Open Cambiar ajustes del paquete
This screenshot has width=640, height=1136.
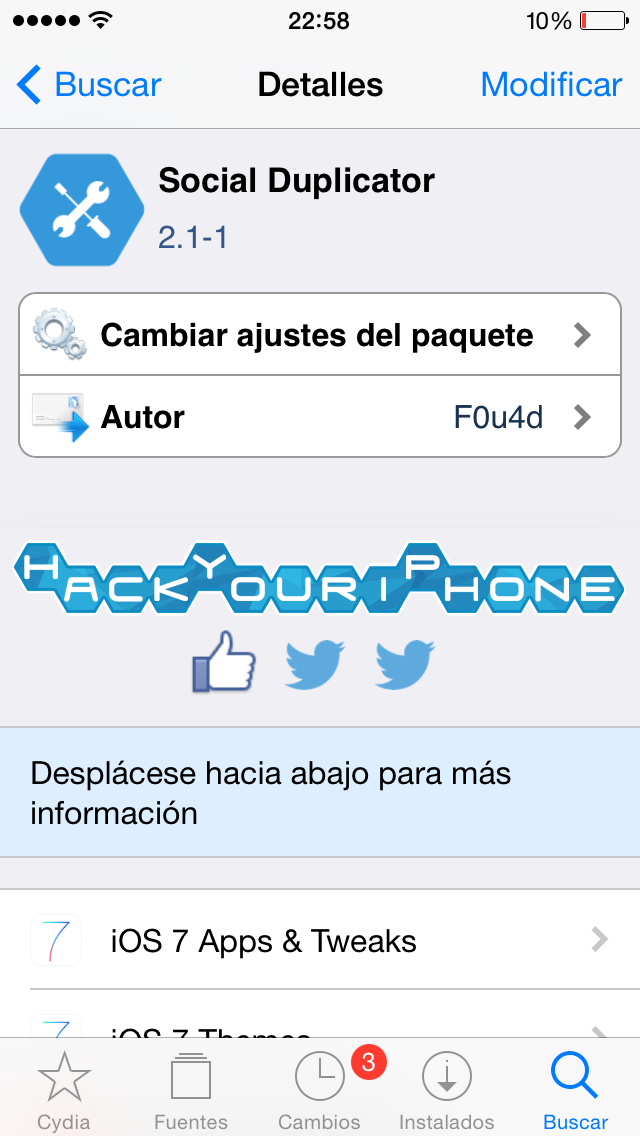tap(320, 335)
